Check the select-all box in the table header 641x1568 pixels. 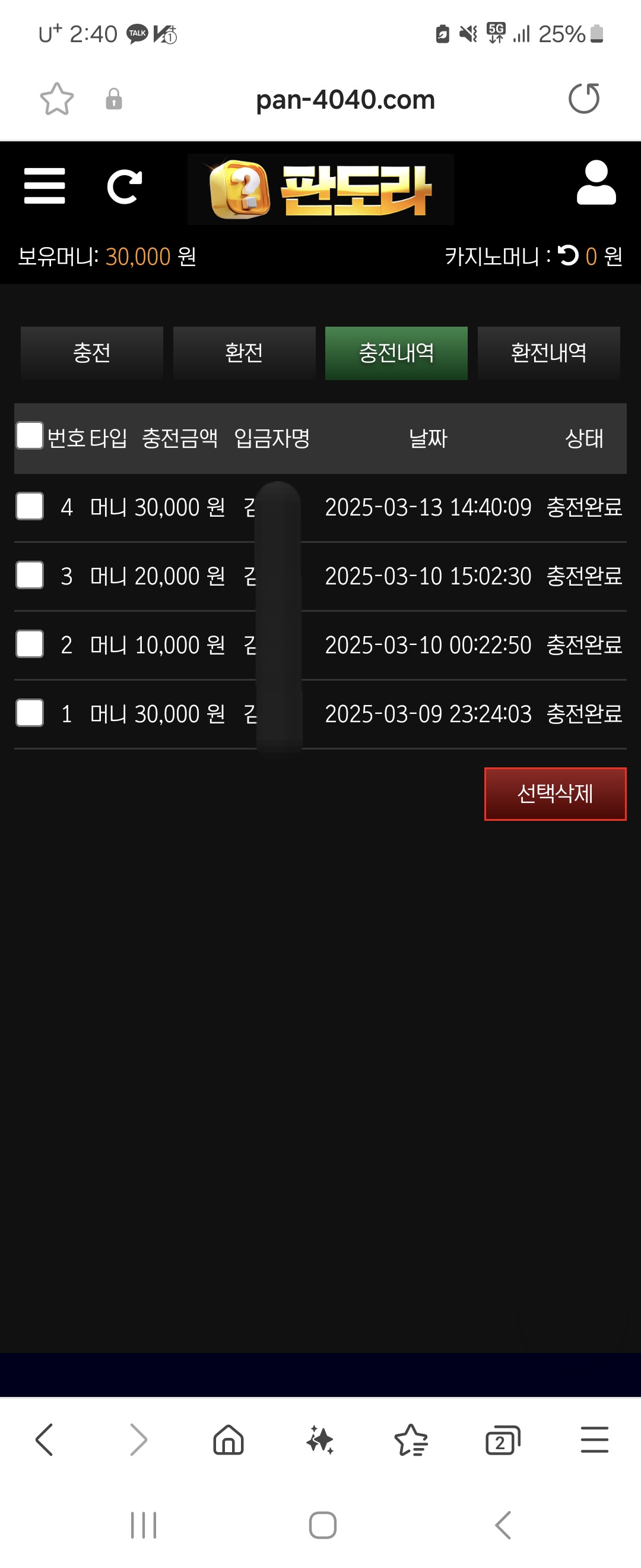[30, 436]
